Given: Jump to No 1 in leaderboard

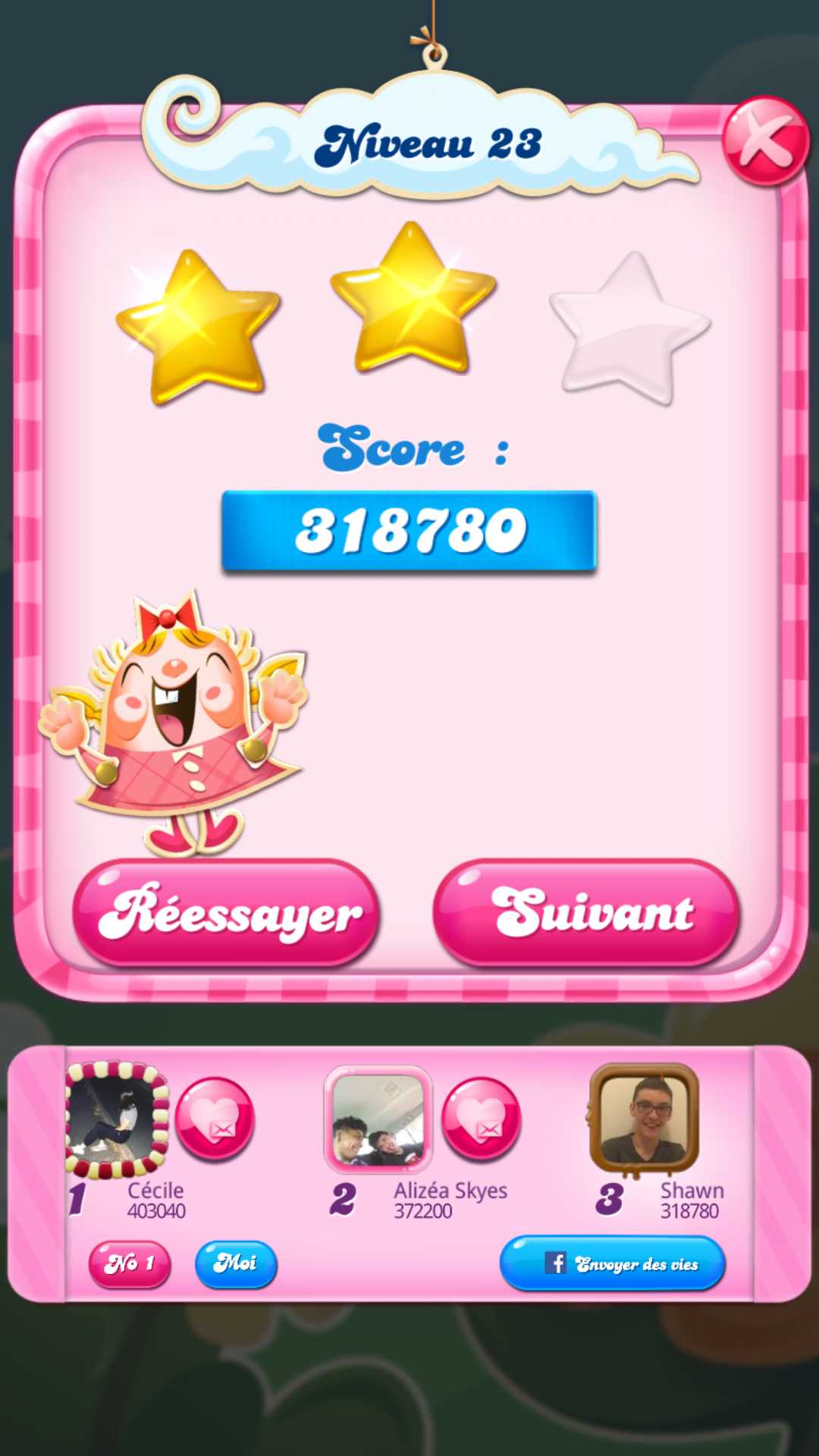Looking at the screenshot, I should tap(130, 1263).
